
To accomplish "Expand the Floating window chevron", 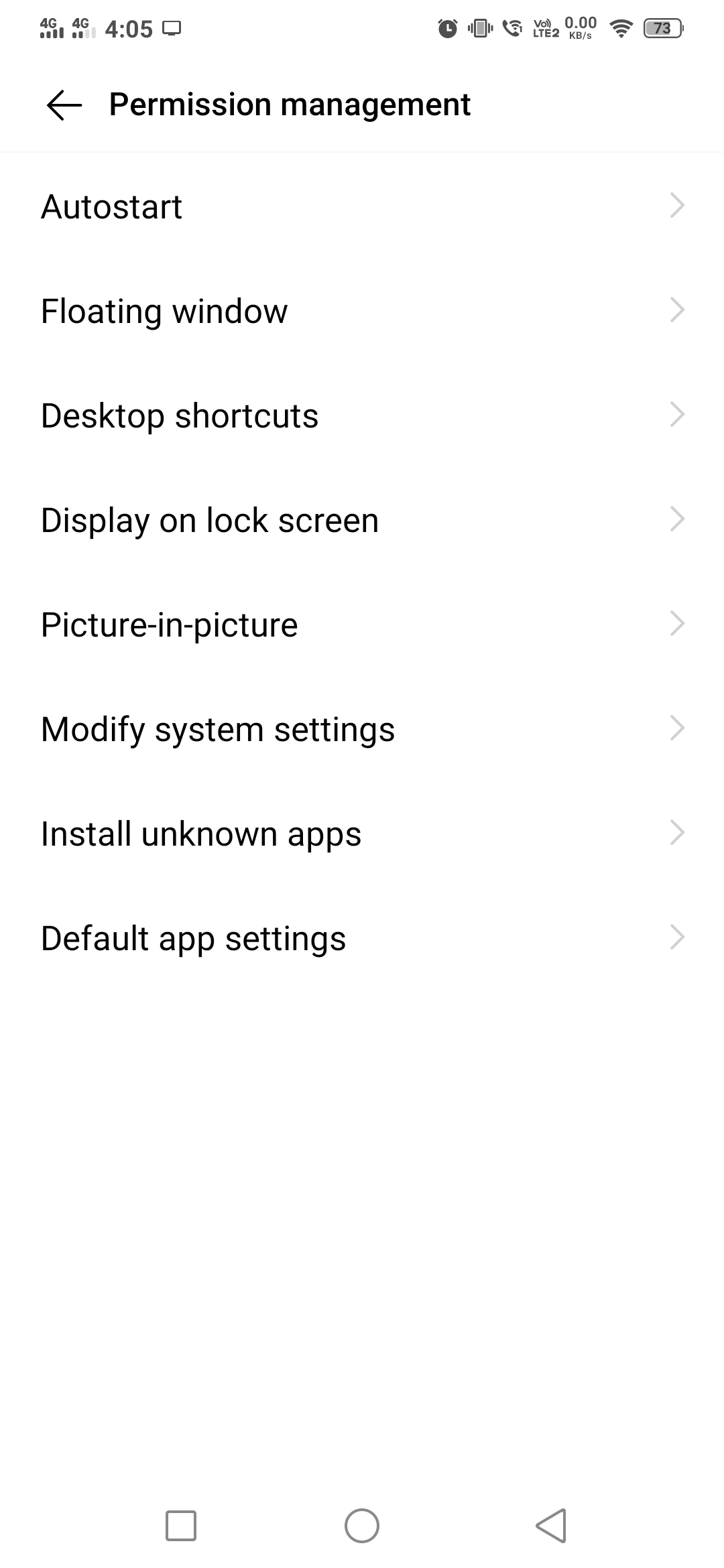I will pyautogui.click(x=677, y=310).
